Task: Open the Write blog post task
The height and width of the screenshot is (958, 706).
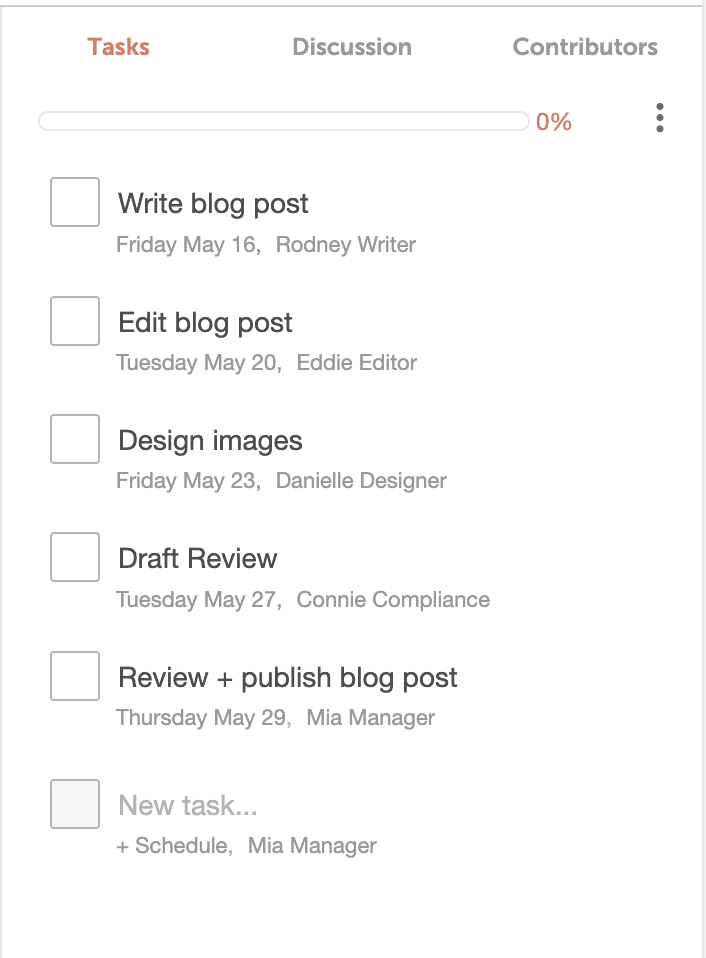Action: click(213, 204)
